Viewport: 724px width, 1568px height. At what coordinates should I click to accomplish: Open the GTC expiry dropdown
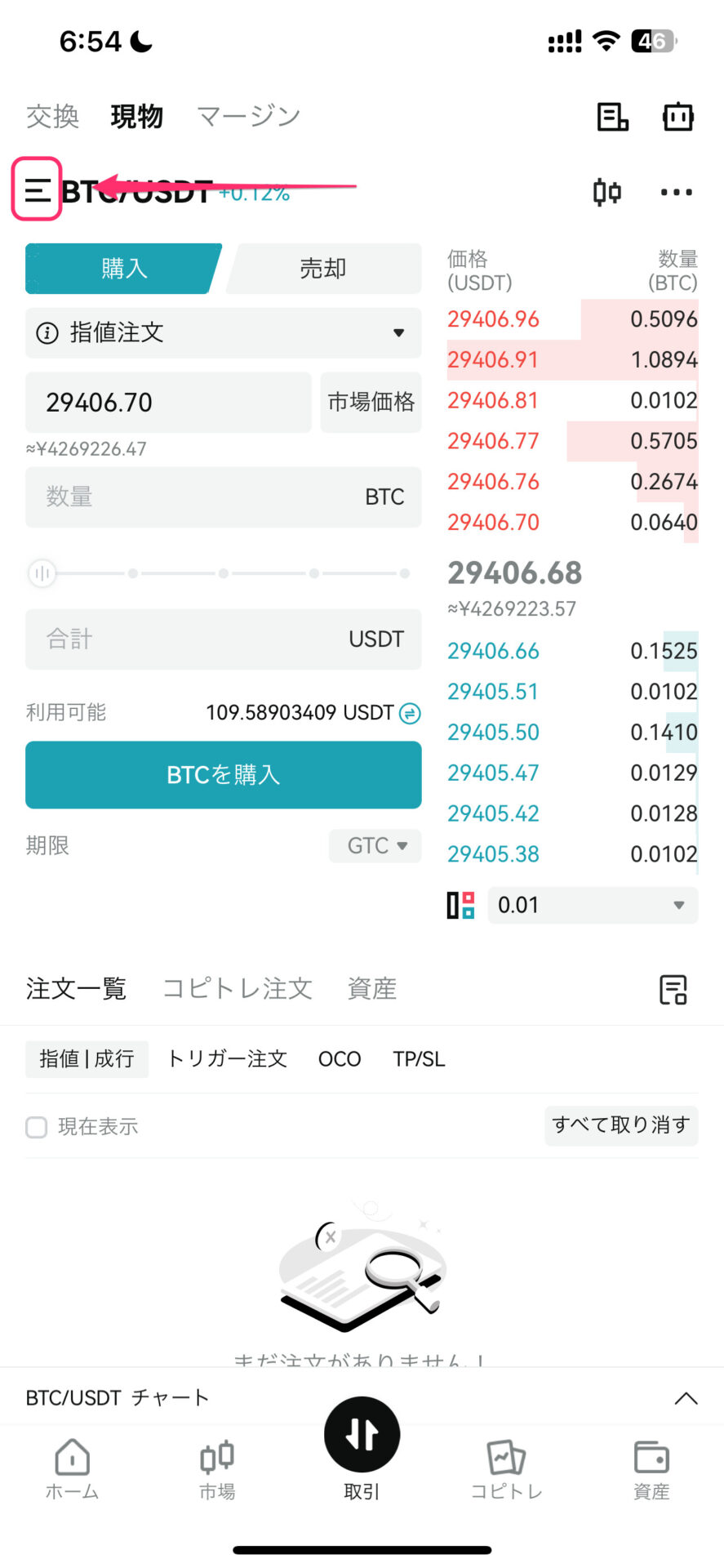(x=375, y=845)
